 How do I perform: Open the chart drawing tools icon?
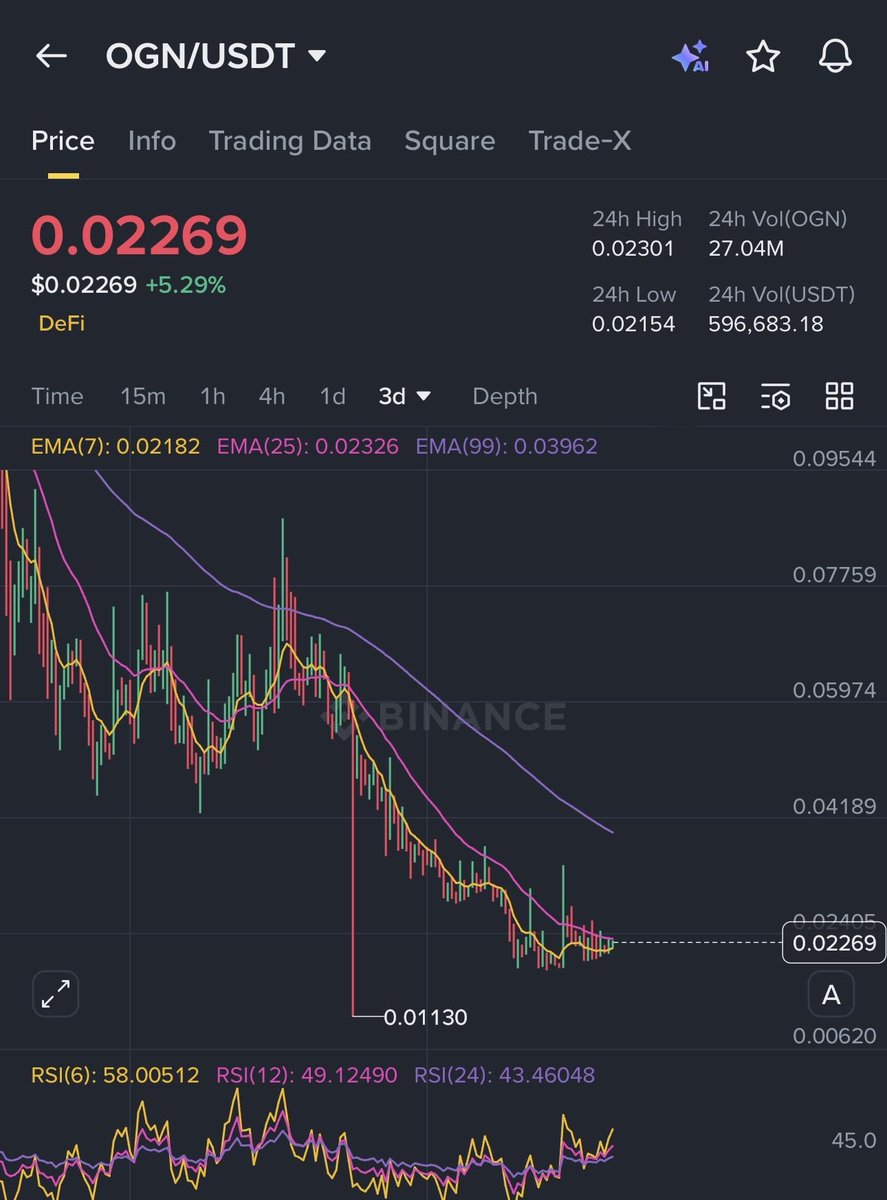point(711,397)
